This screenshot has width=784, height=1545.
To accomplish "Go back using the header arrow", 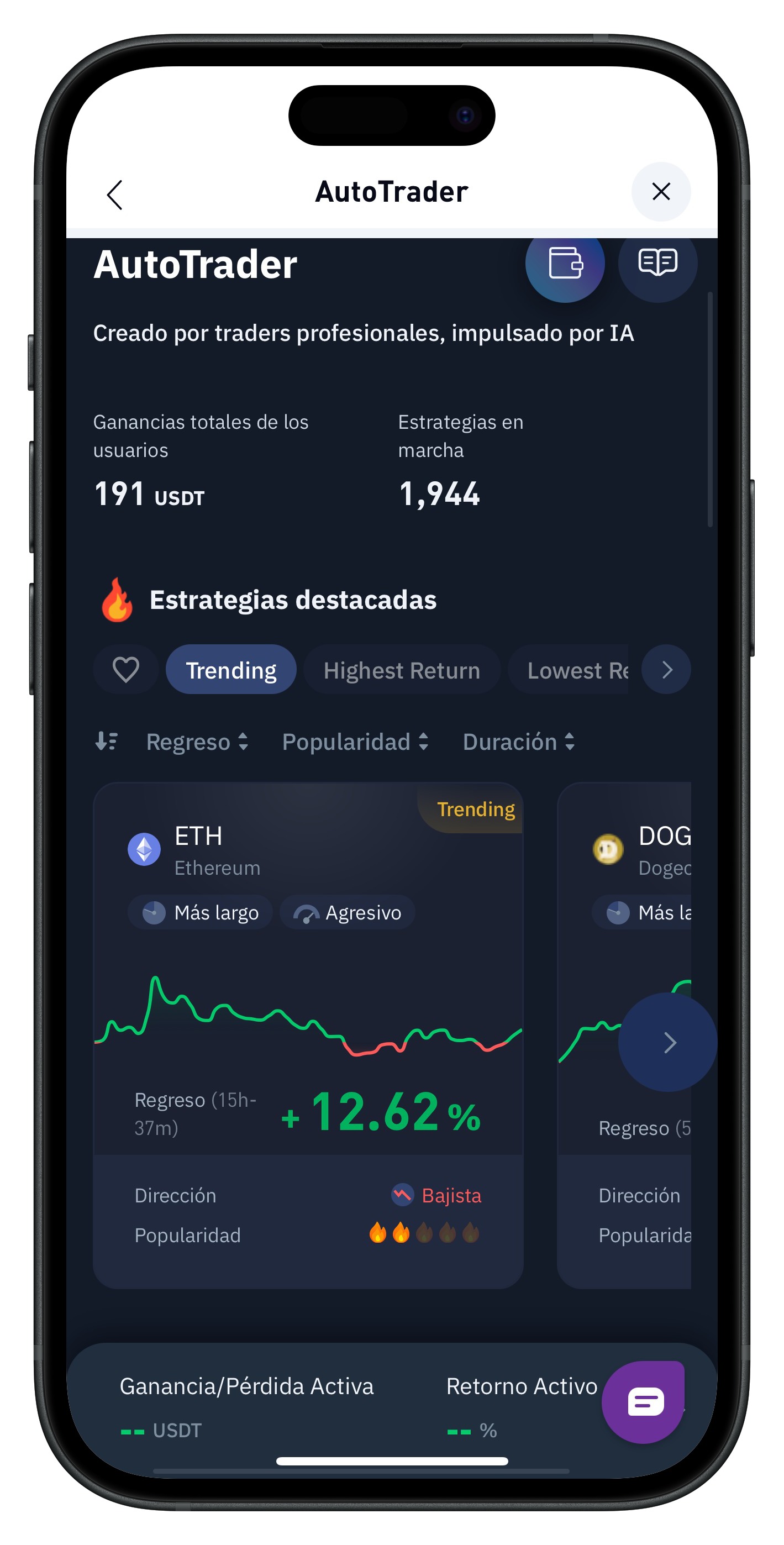I will click(x=114, y=195).
